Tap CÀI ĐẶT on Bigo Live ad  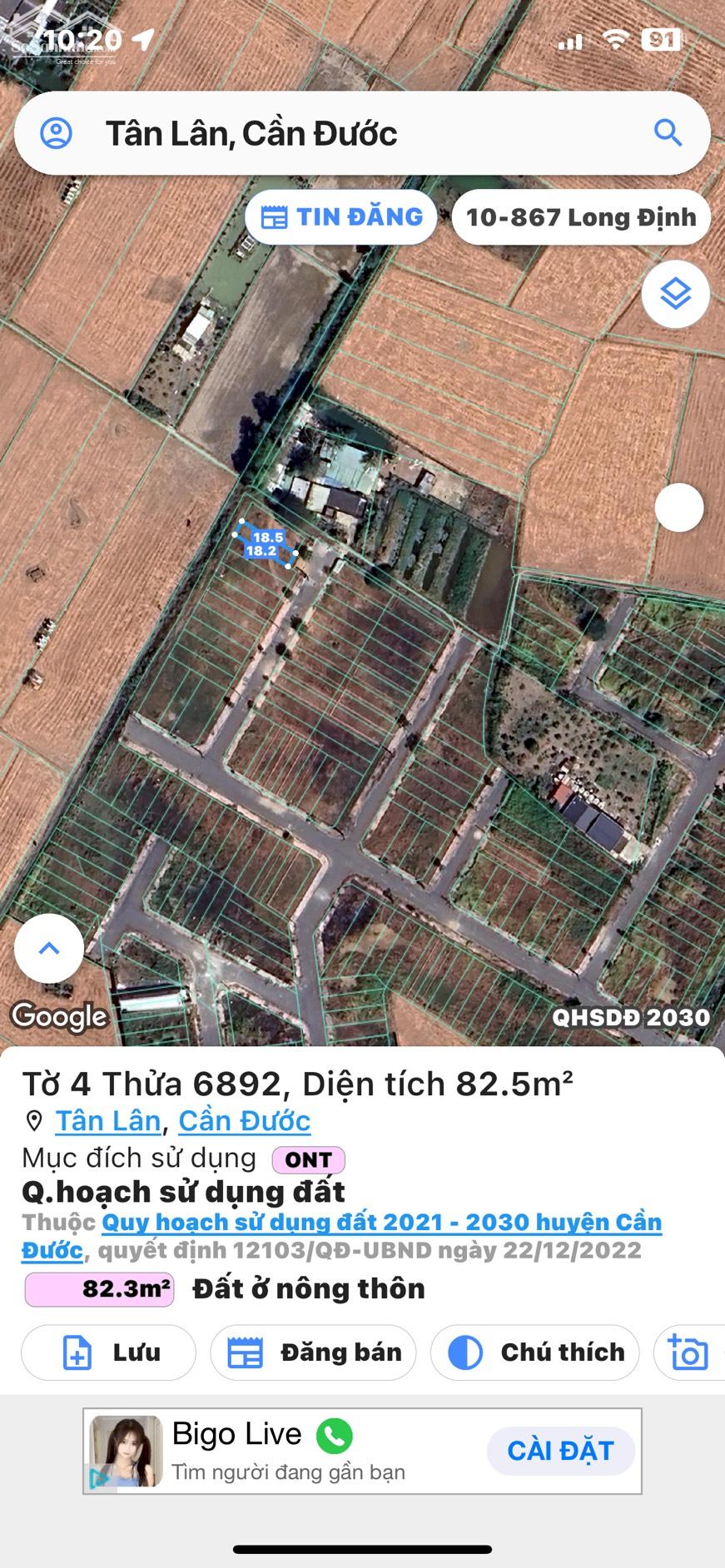560,1451
